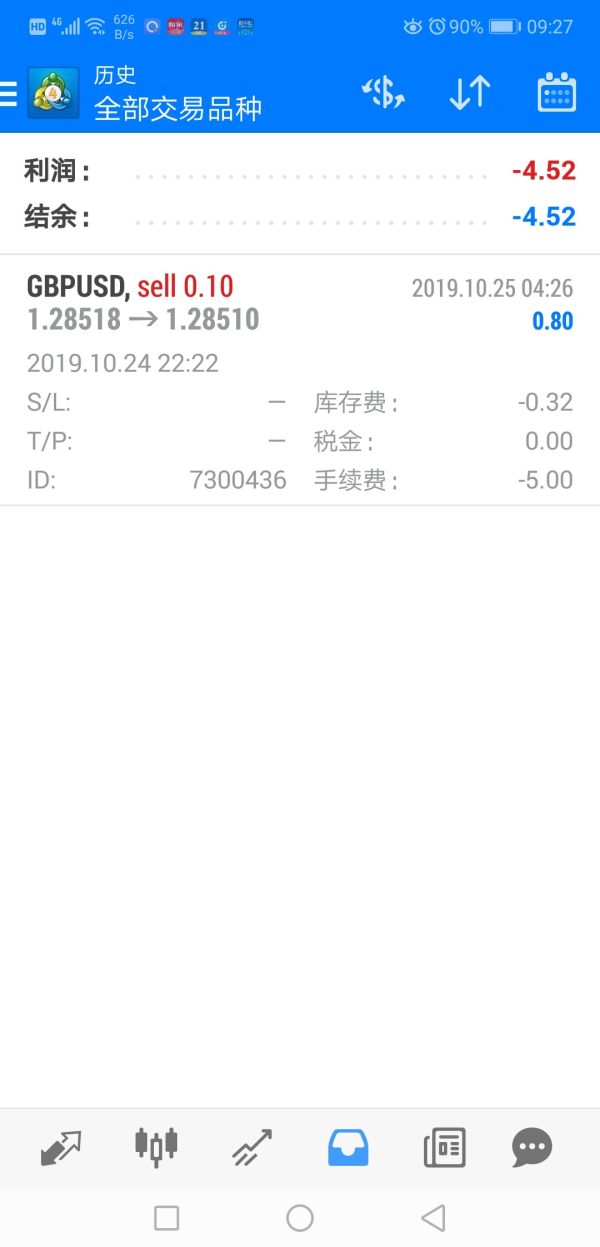Image resolution: width=600 pixels, height=1247 pixels.
Task: Open the GBPUSD sell 0.10 trade entry
Action: point(300,380)
